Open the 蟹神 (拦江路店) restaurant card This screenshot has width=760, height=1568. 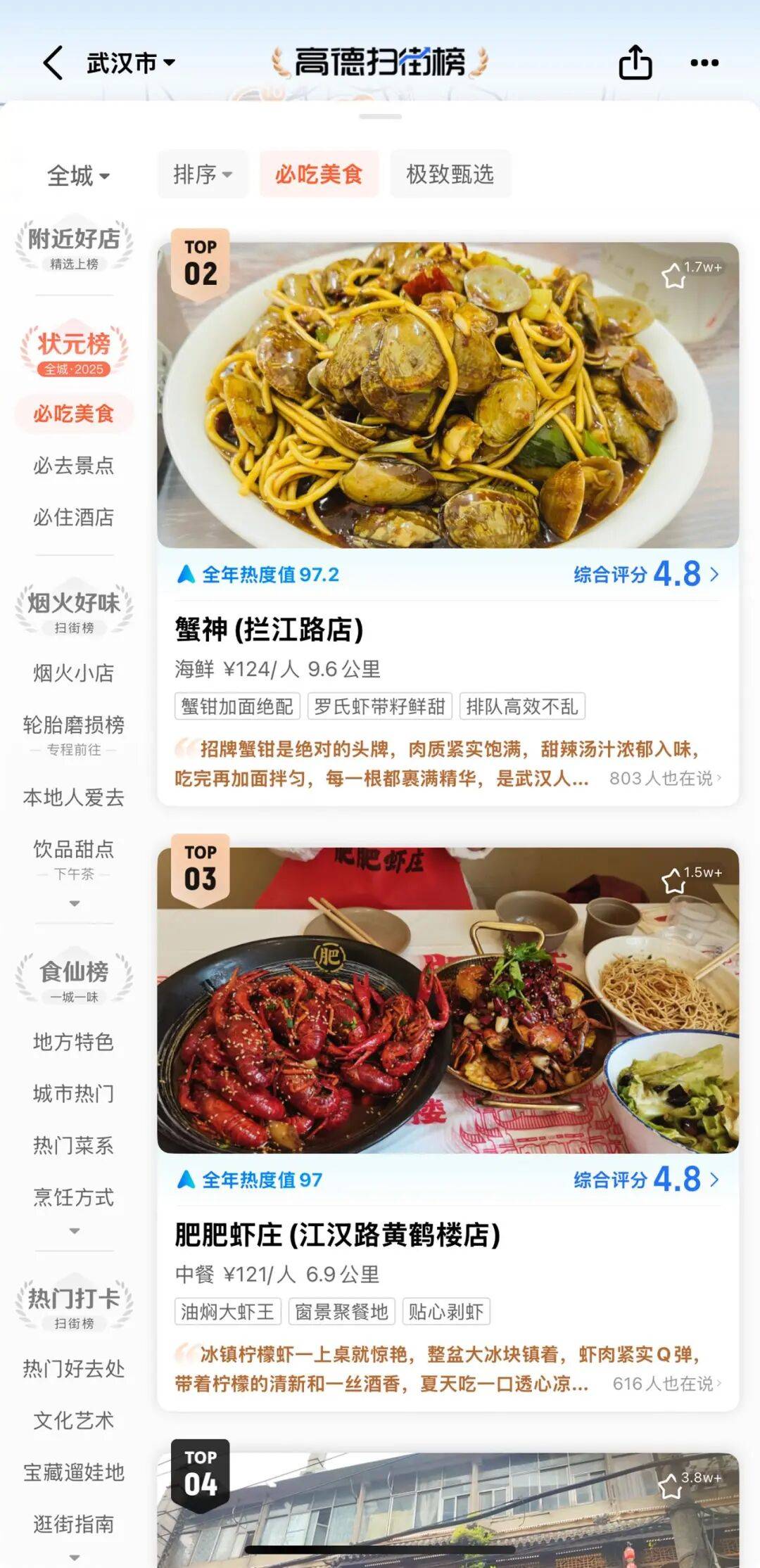pyautogui.click(x=270, y=630)
